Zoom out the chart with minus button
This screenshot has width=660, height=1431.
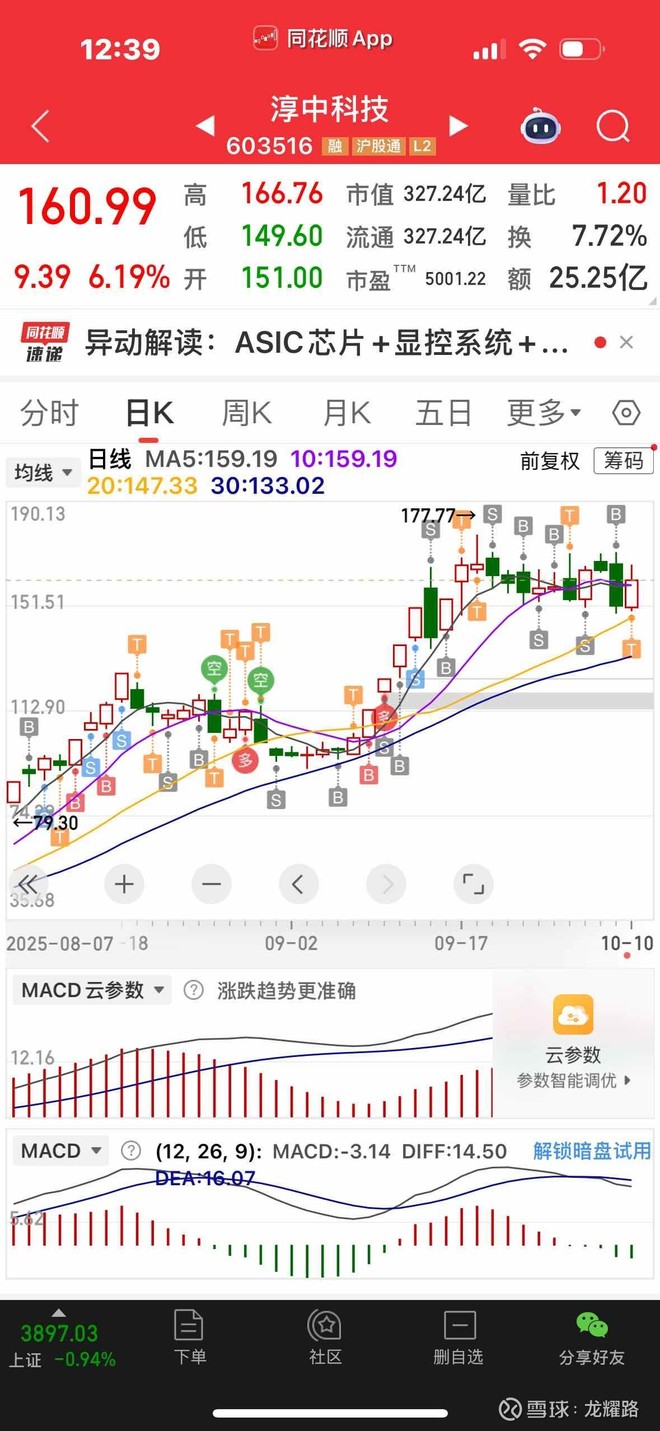point(211,884)
